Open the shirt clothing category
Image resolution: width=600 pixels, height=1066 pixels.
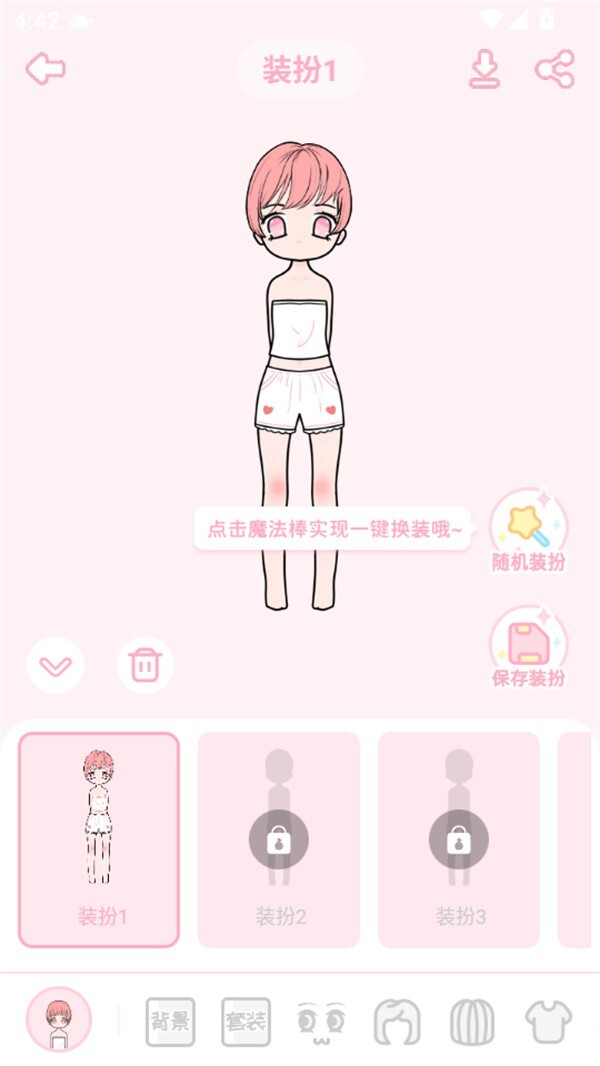548,1022
